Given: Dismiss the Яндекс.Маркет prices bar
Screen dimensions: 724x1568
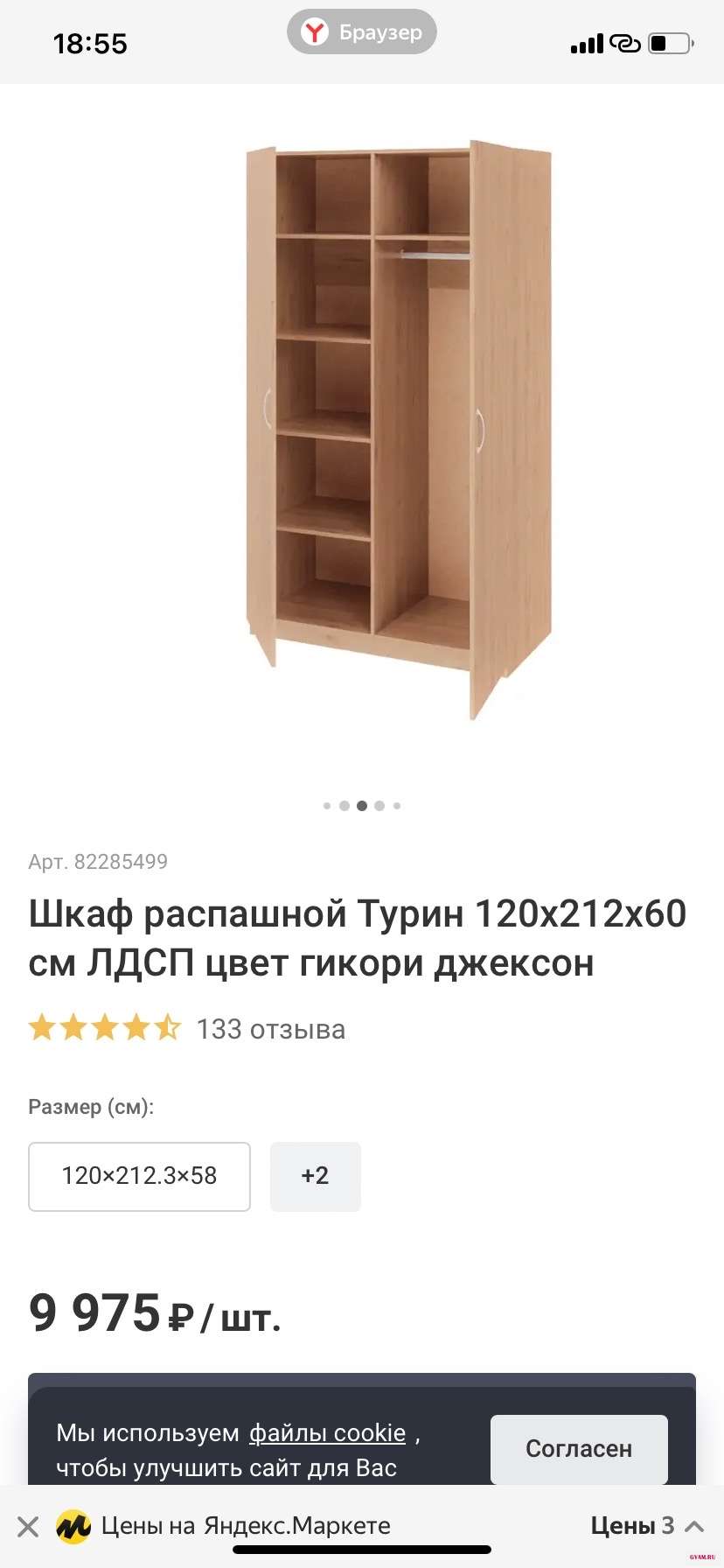Looking at the screenshot, I should pyautogui.click(x=28, y=1526).
